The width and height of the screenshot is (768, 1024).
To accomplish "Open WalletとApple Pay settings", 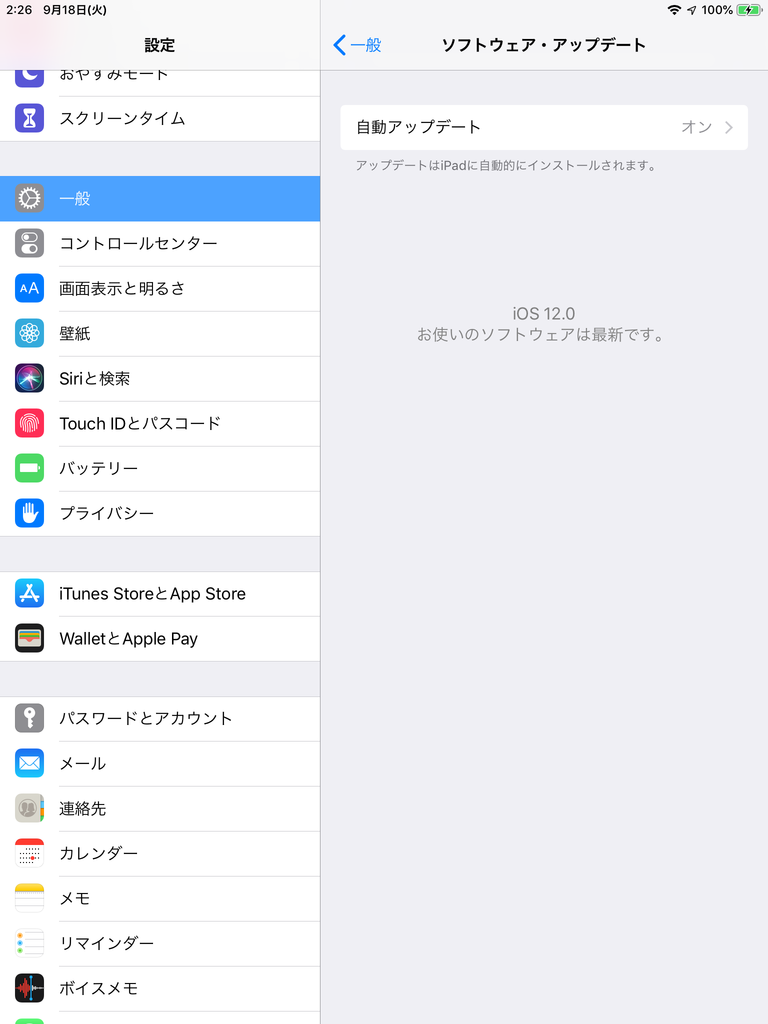I will coord(160,638).
